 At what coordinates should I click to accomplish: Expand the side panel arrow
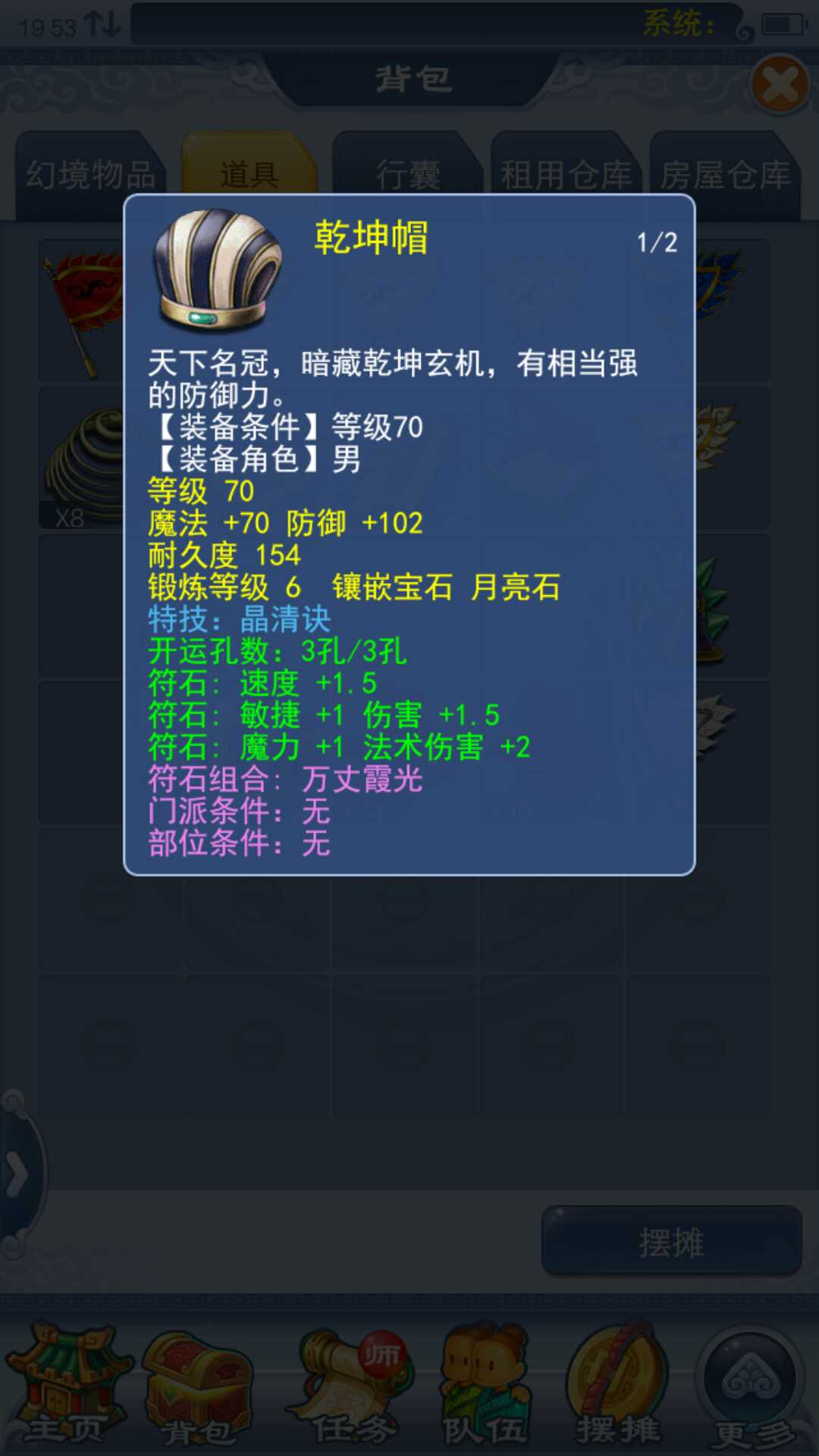pos(17,1175)
